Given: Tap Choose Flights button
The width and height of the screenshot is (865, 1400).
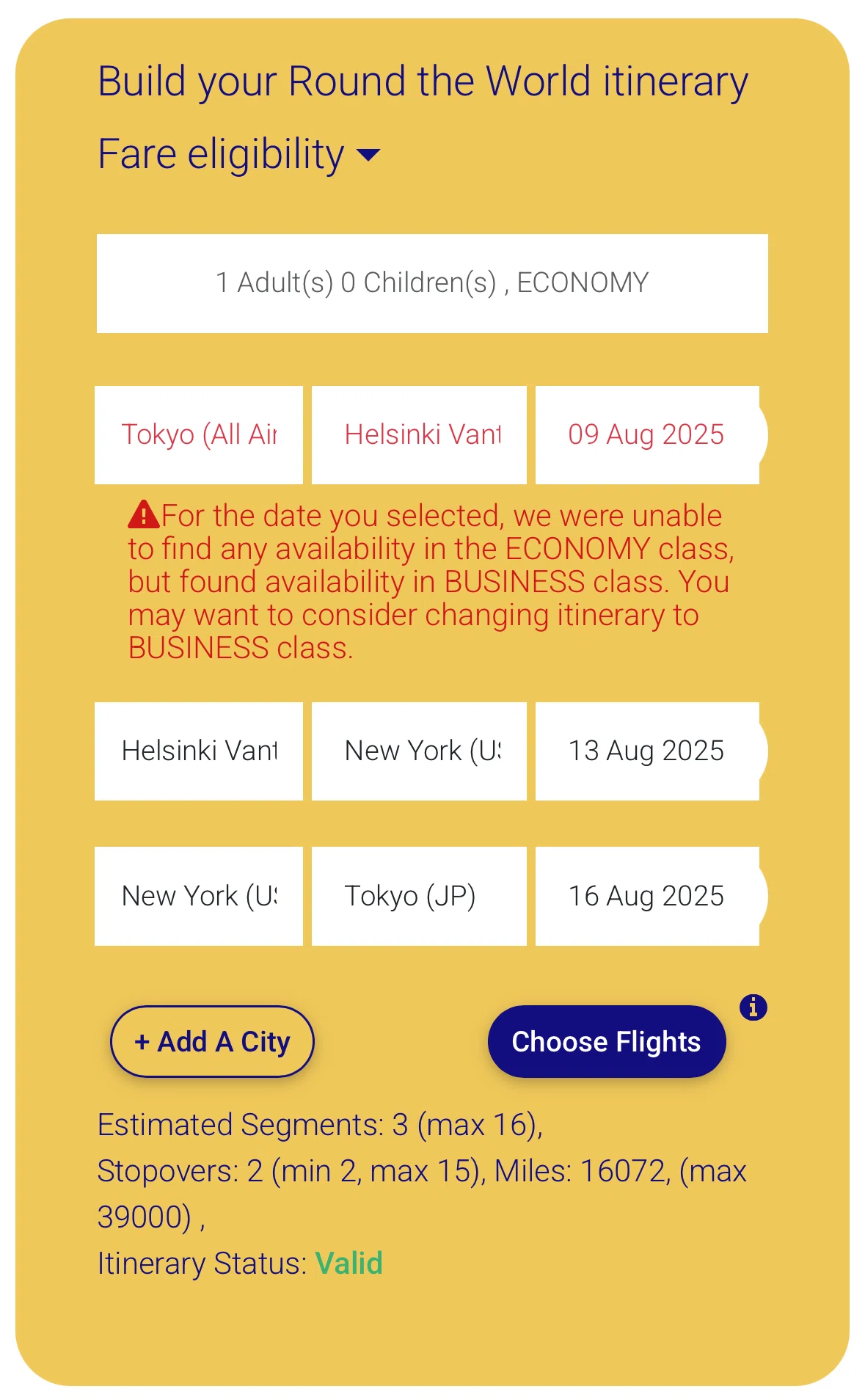Looking at the screenshot, I should pyautogui.click(x=607, y=1041).
